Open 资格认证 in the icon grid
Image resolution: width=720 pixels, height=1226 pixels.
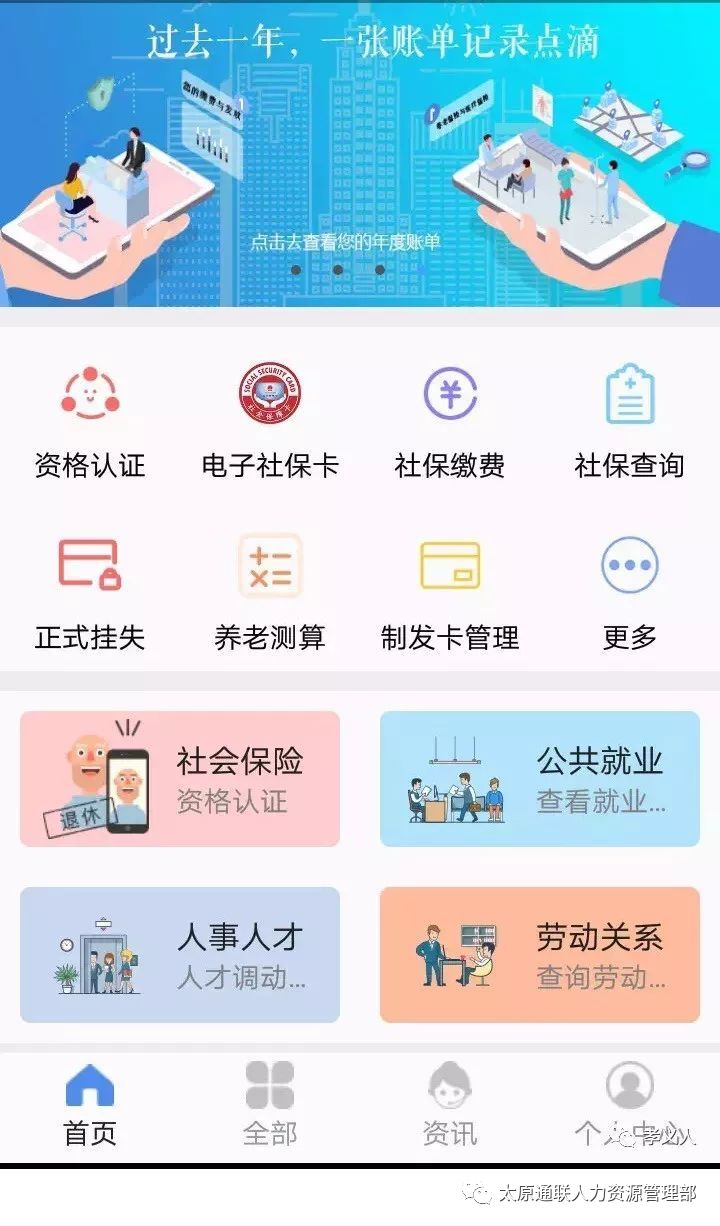pos(90,420)
